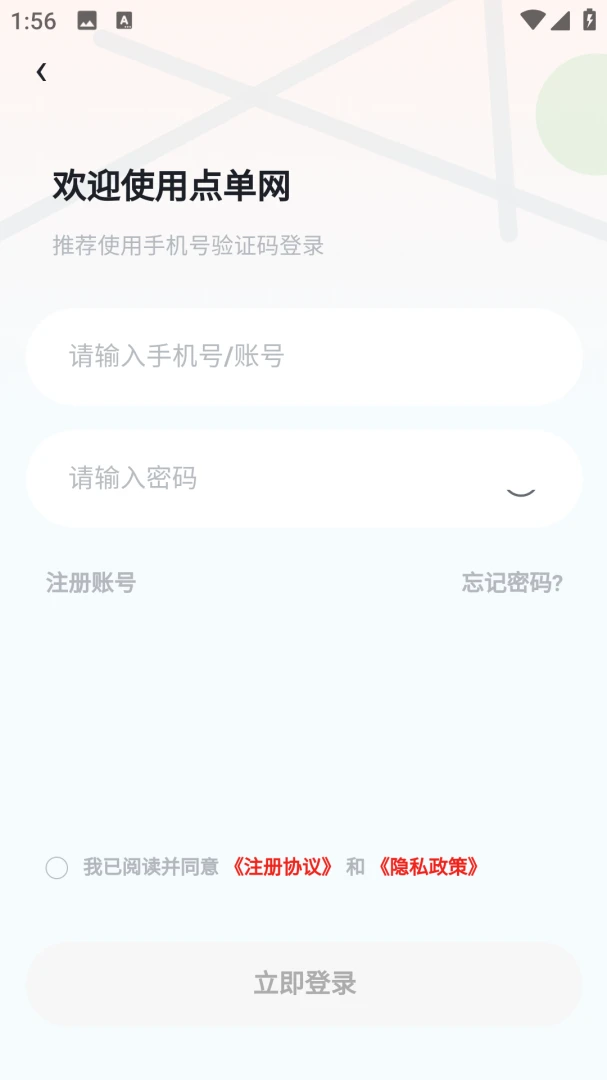Check the agreement consent circle
Viewport: 607px width, 1080px height.
click(x=56, y=867)
